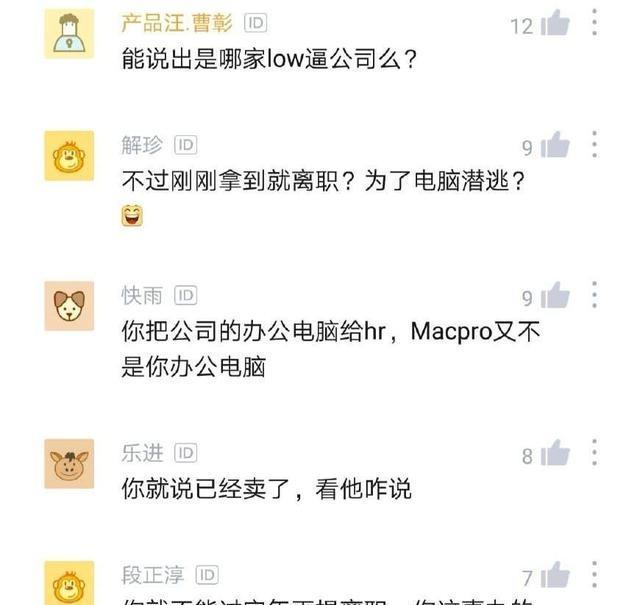Open more options on 乐进's comment
The image size is (640, 605).
click(594, 453)
